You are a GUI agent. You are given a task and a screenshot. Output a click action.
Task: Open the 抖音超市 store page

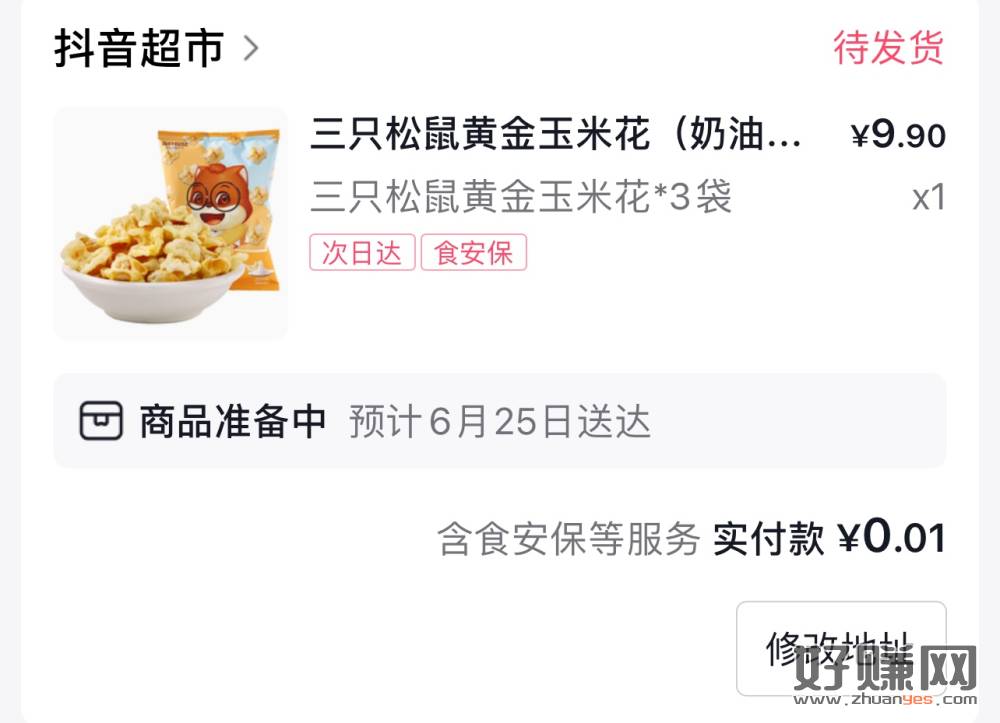pos(155,48)
